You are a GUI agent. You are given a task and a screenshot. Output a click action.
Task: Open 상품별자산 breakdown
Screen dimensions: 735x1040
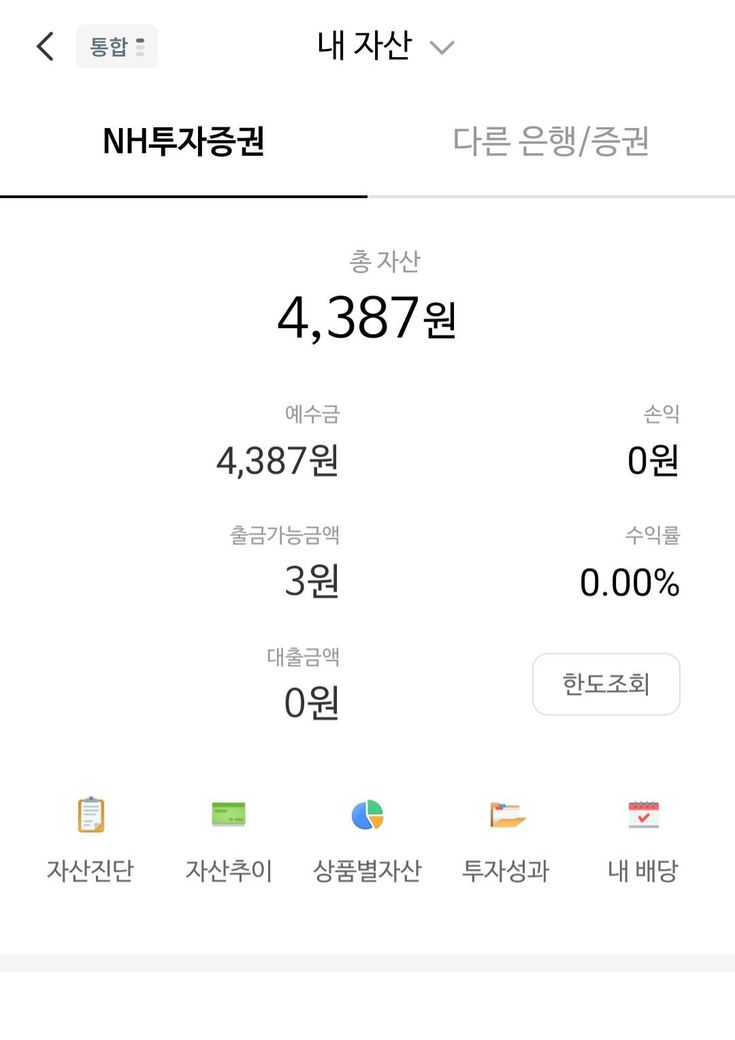tap(367, 838)
